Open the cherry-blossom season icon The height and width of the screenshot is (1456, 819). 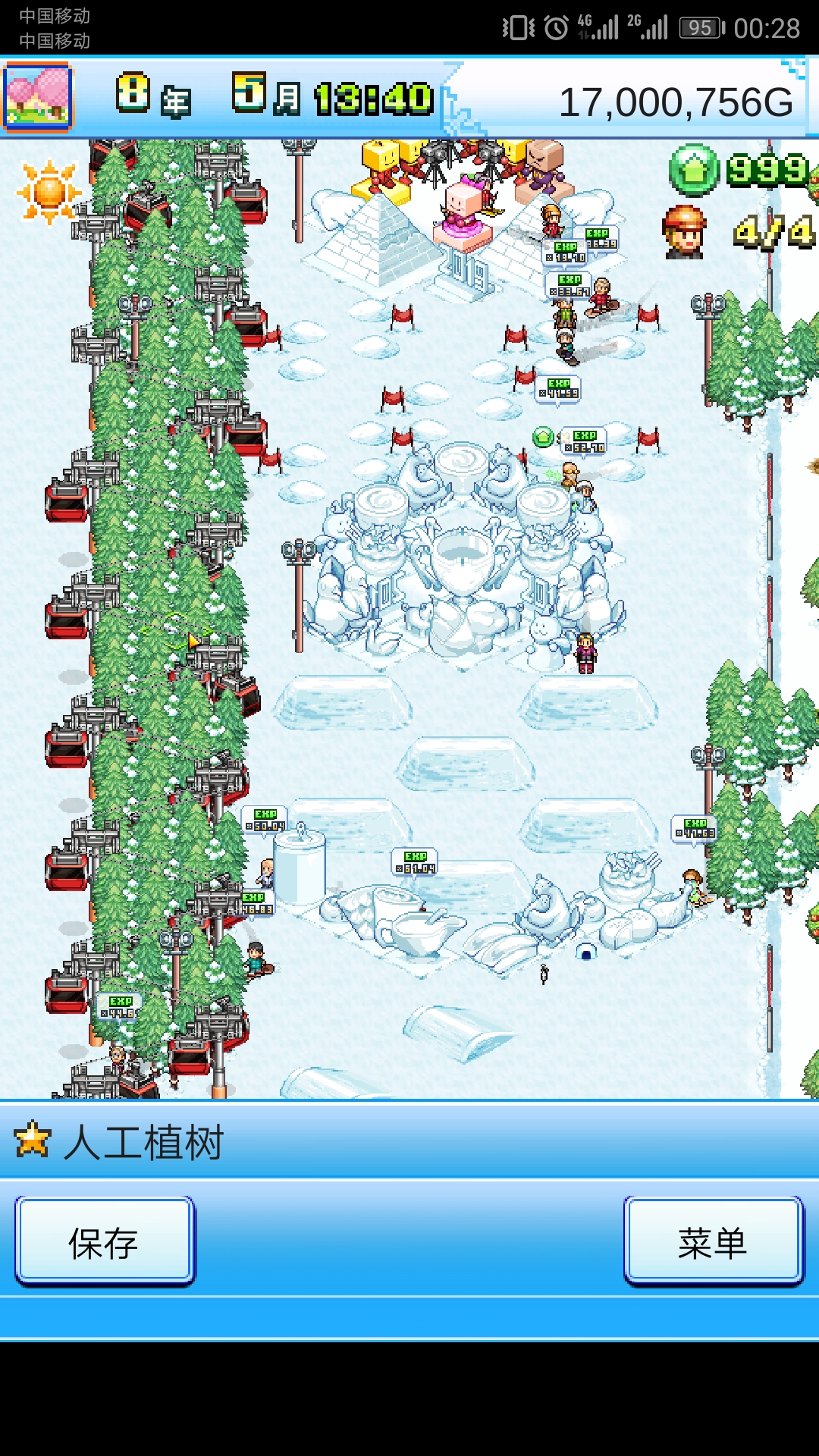click(x=38, y=97)
